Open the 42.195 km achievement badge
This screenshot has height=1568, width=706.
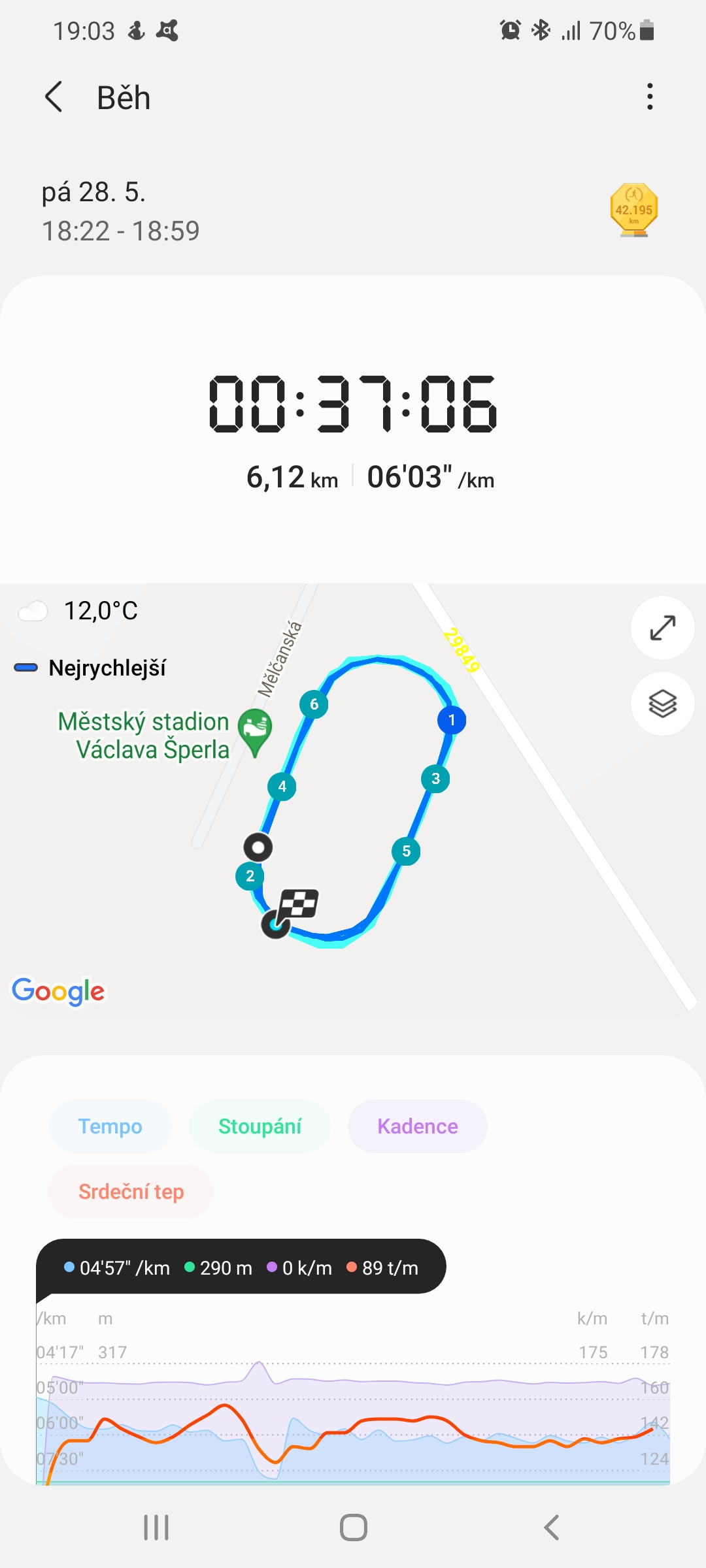tap(633, 210)
